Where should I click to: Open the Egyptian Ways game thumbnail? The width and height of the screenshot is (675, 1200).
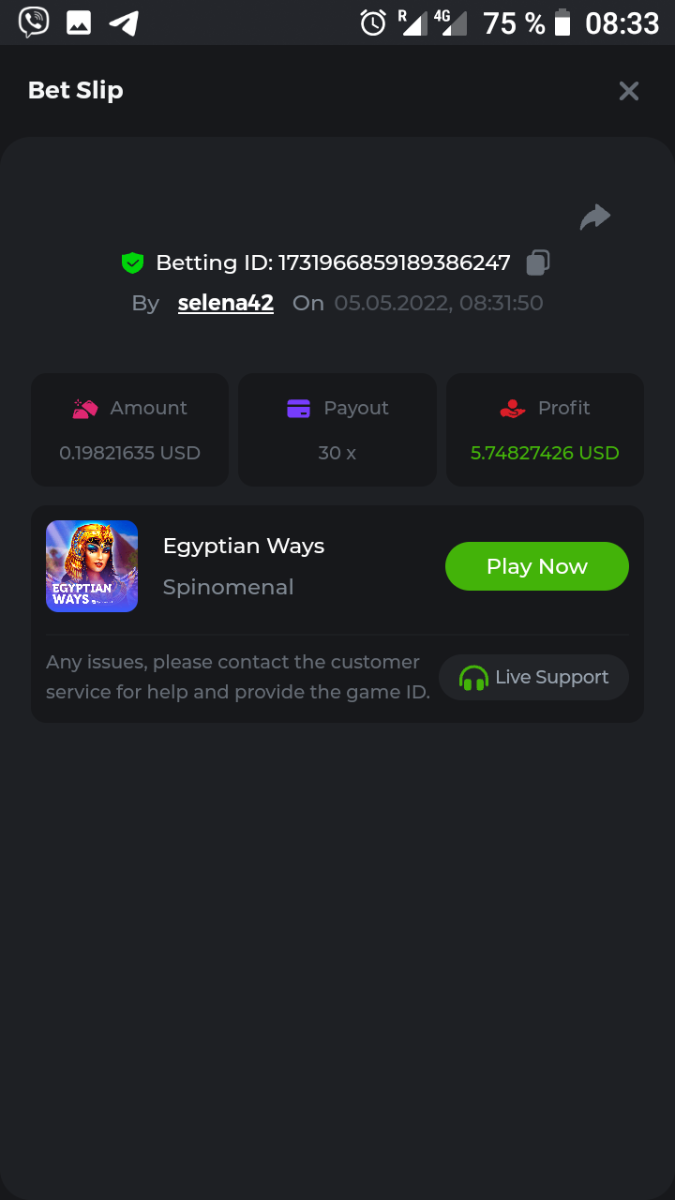coord(92,566)
